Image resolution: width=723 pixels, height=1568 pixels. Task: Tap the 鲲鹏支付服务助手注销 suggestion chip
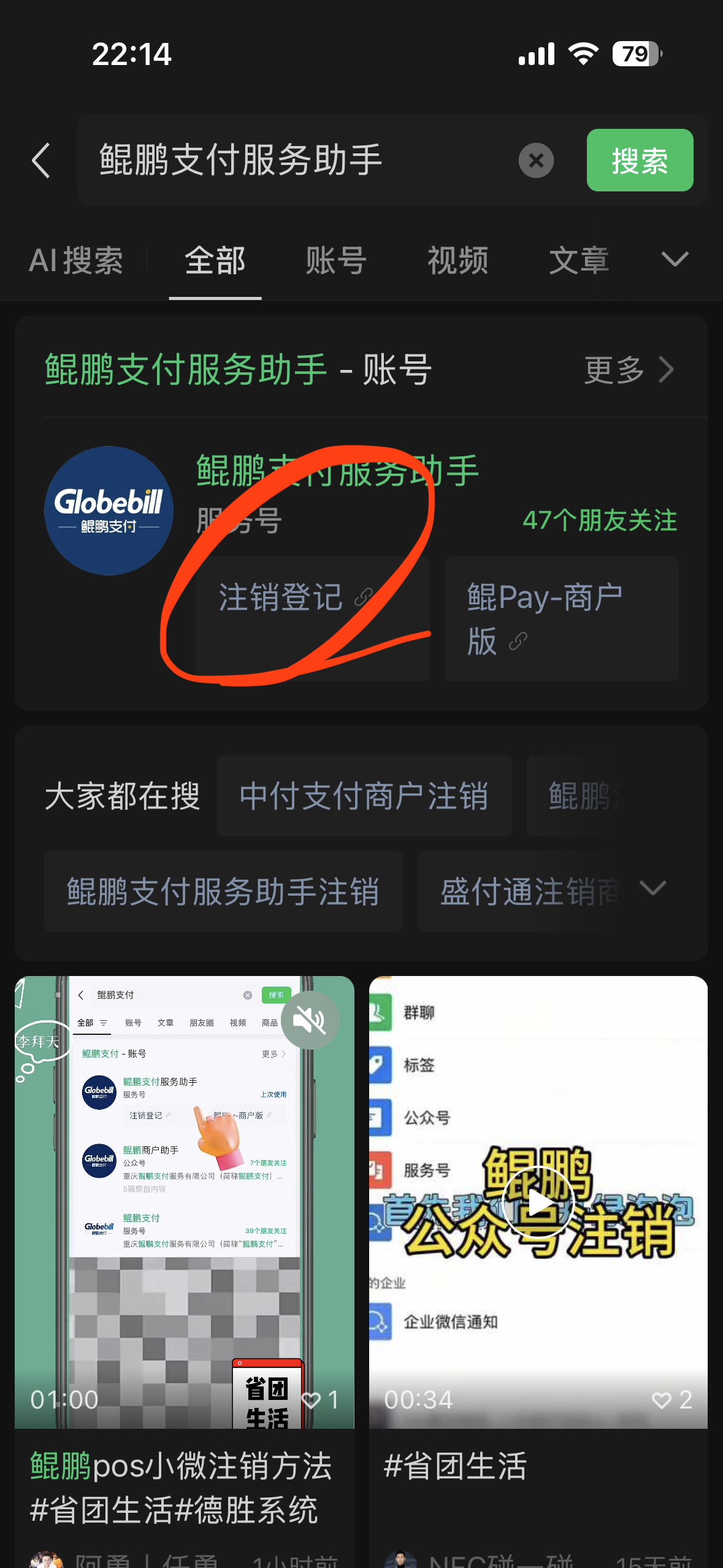(x=223, y=891)
